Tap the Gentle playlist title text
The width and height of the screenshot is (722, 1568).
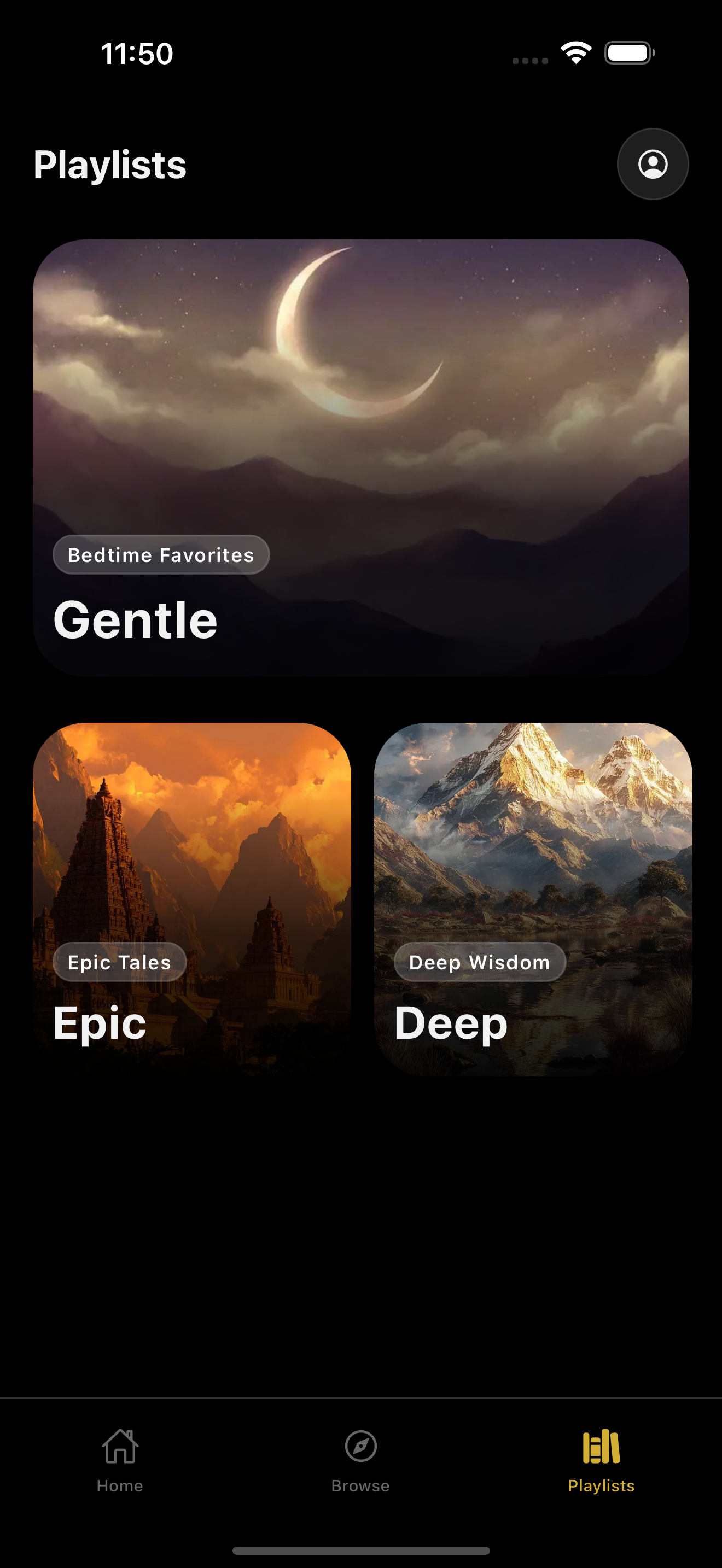coord(135,619)
